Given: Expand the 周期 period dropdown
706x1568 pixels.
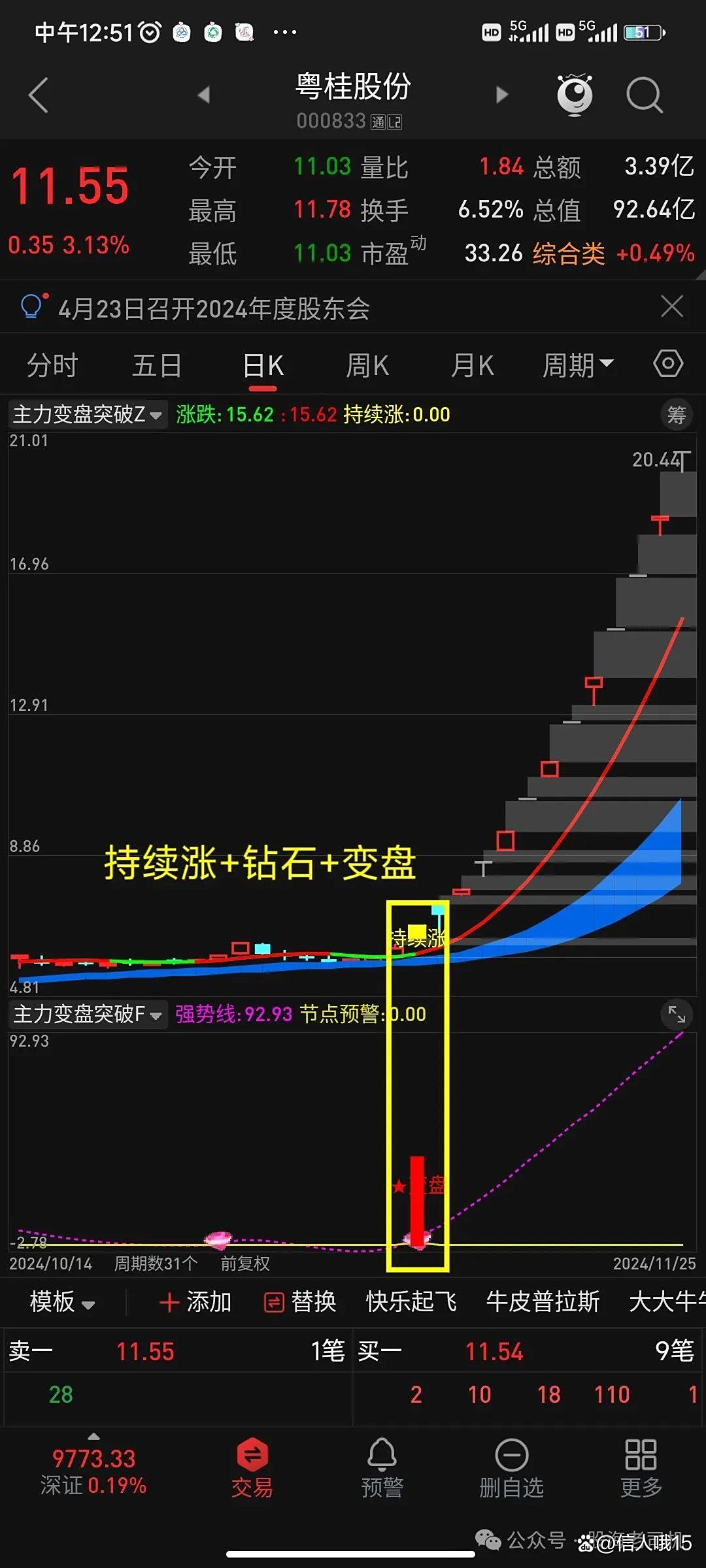Looking at the screenshot, I should tap(578, 365).
